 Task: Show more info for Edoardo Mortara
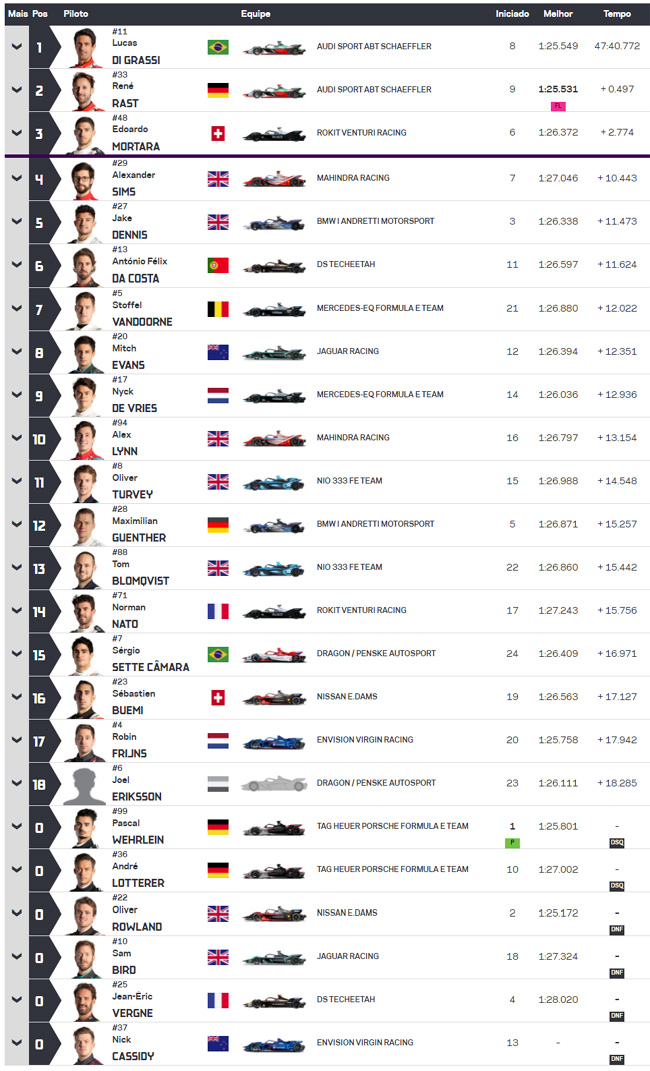[x=17, y=133]
